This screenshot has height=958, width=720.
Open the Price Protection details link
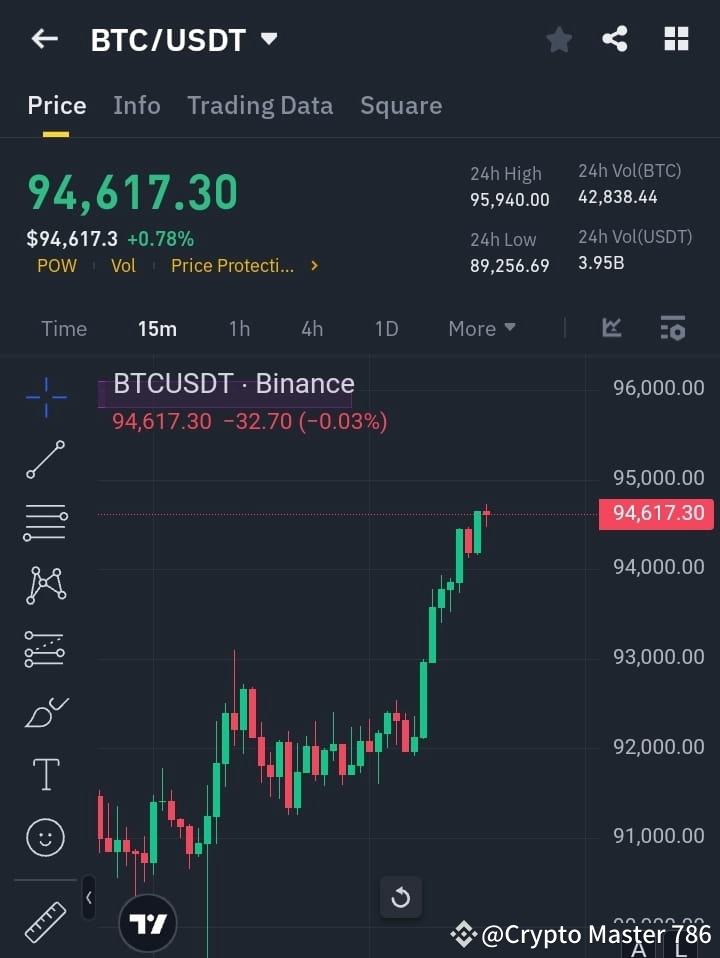click(x=231, y=266)
